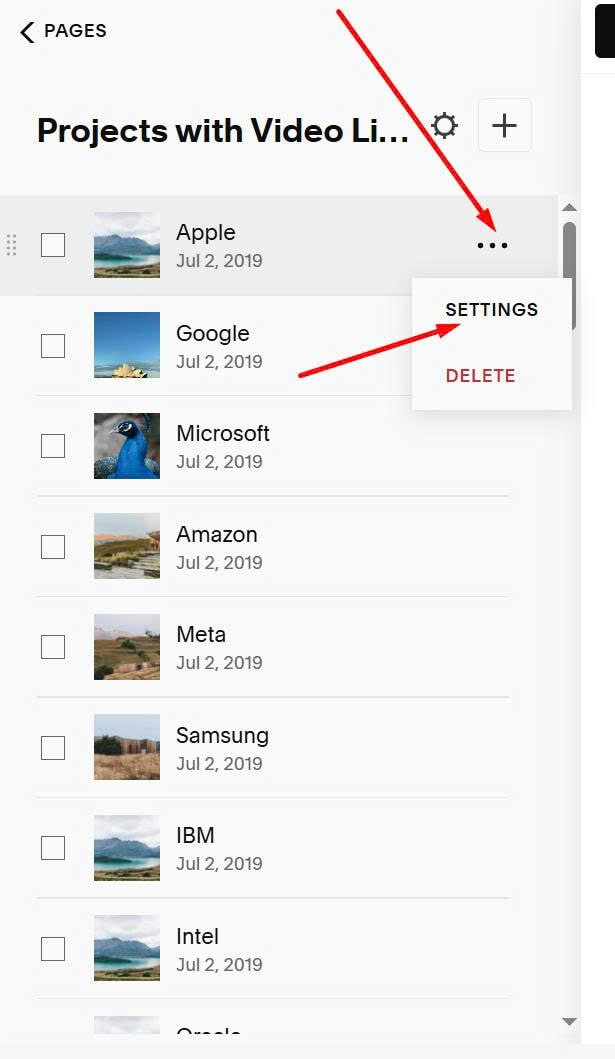The height and width of the screenshot is (1059, 615).
Task: Check the Samsung item checkbox
Action: 53,748
